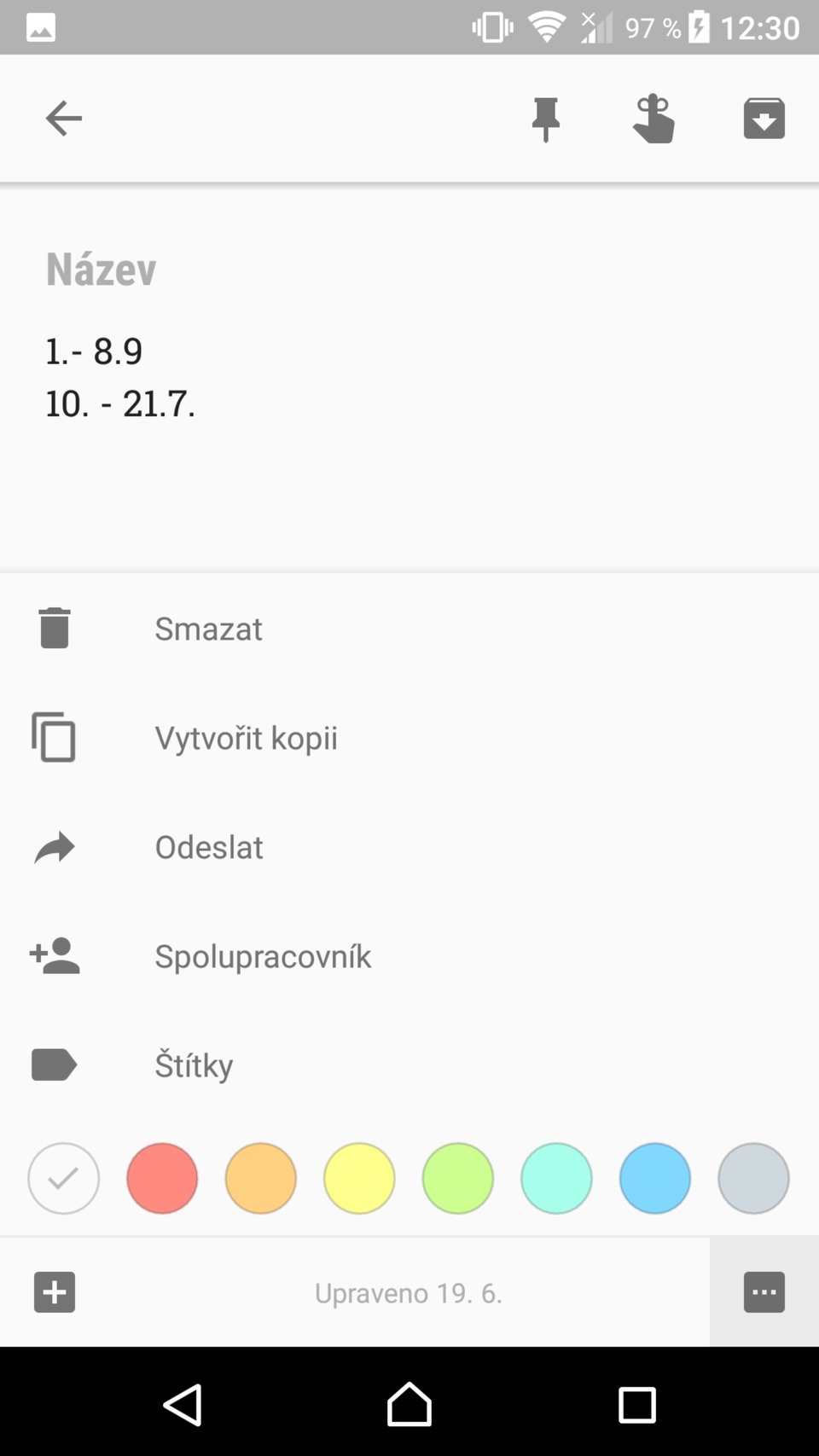Viewport: 819px width, 1456px height.
Task: Archive the current note
Action: pos(764,118)
